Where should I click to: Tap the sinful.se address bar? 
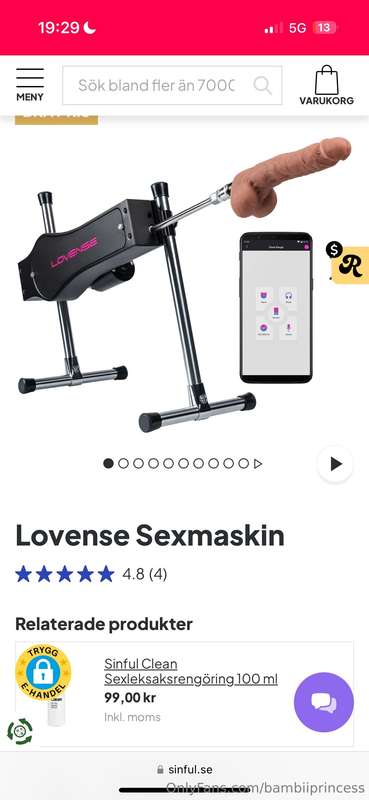(x=184, y=769)
